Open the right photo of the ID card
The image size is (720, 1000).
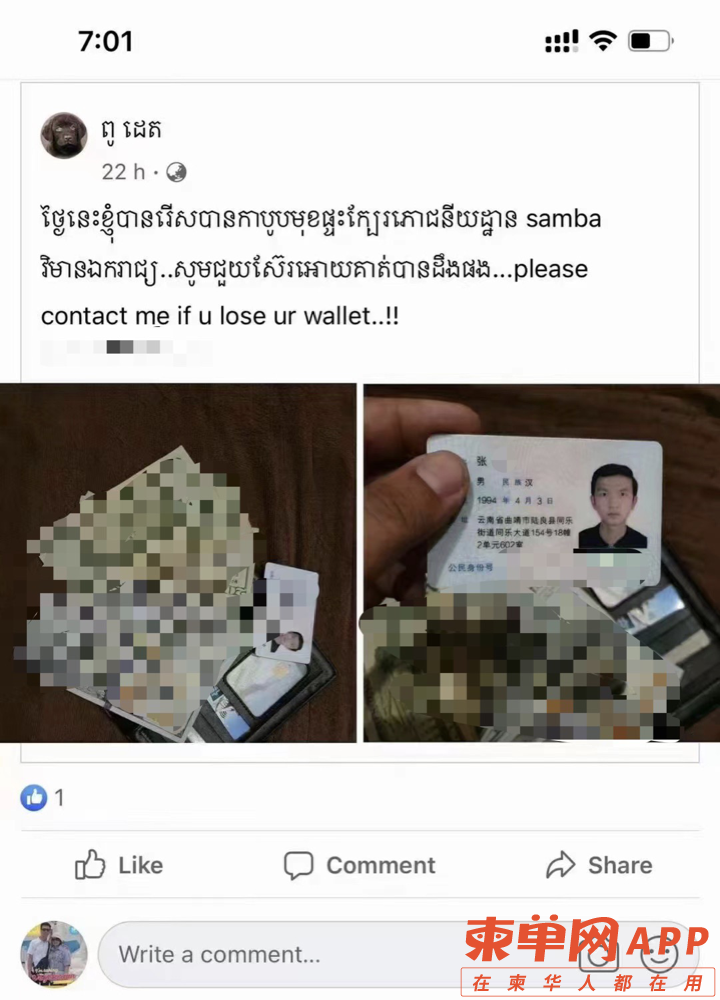(x=541, y=563)
